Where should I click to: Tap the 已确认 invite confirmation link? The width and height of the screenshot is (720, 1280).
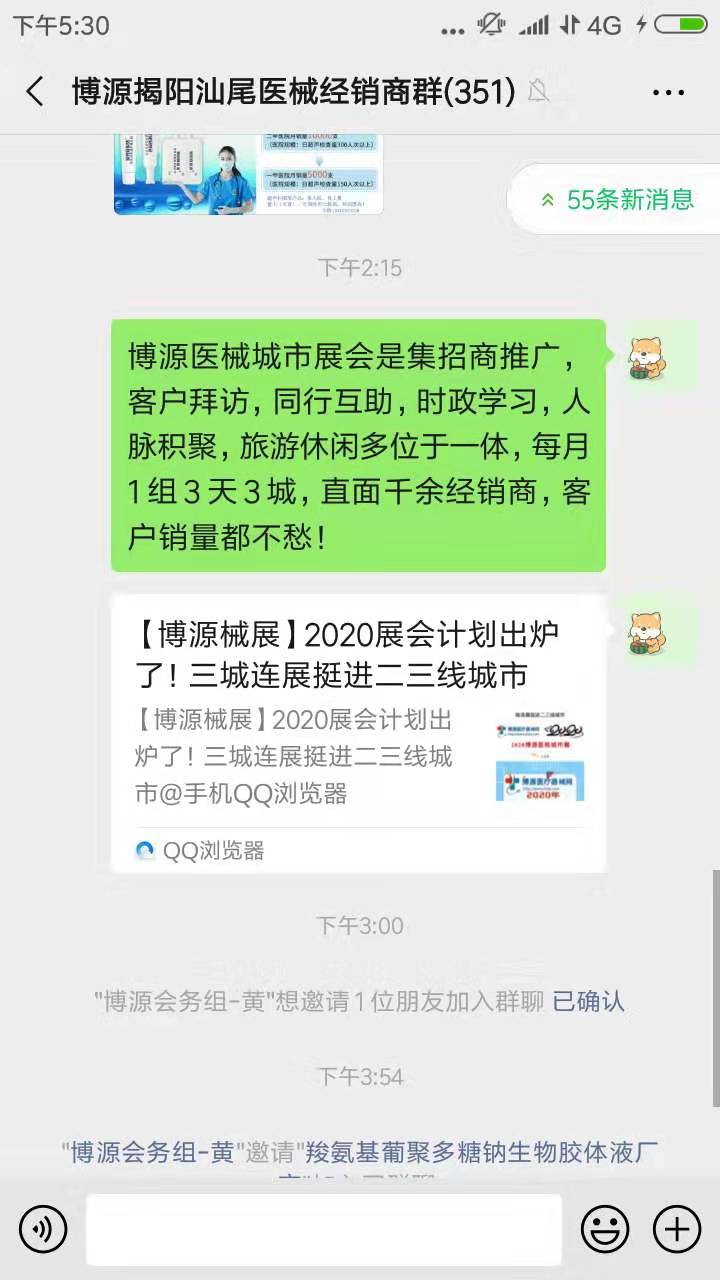click(x=588, y=1001)
